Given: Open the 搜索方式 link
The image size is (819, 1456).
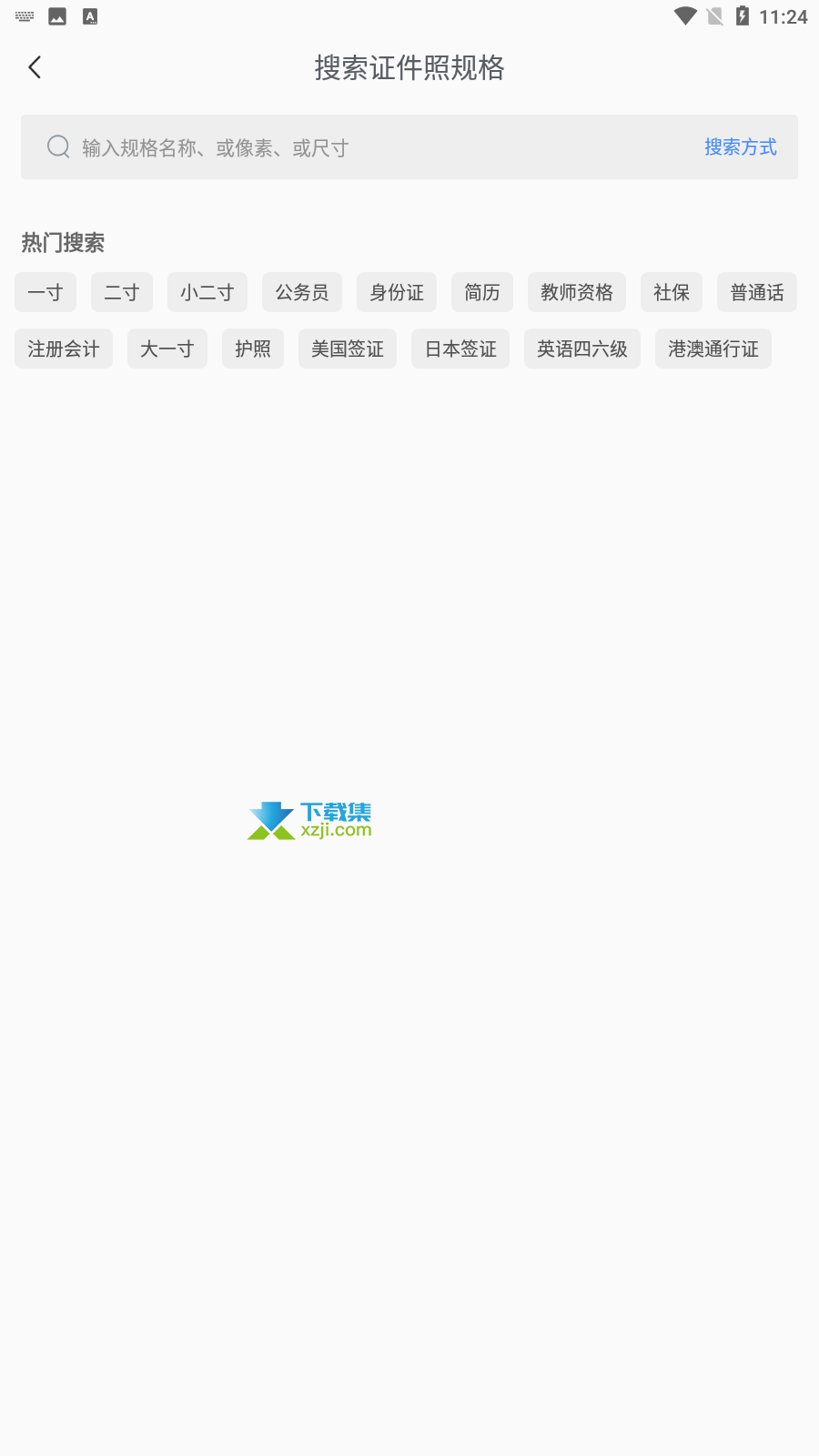Looking at the screenshot, I should pyautogui.click(x=740, y=147).
